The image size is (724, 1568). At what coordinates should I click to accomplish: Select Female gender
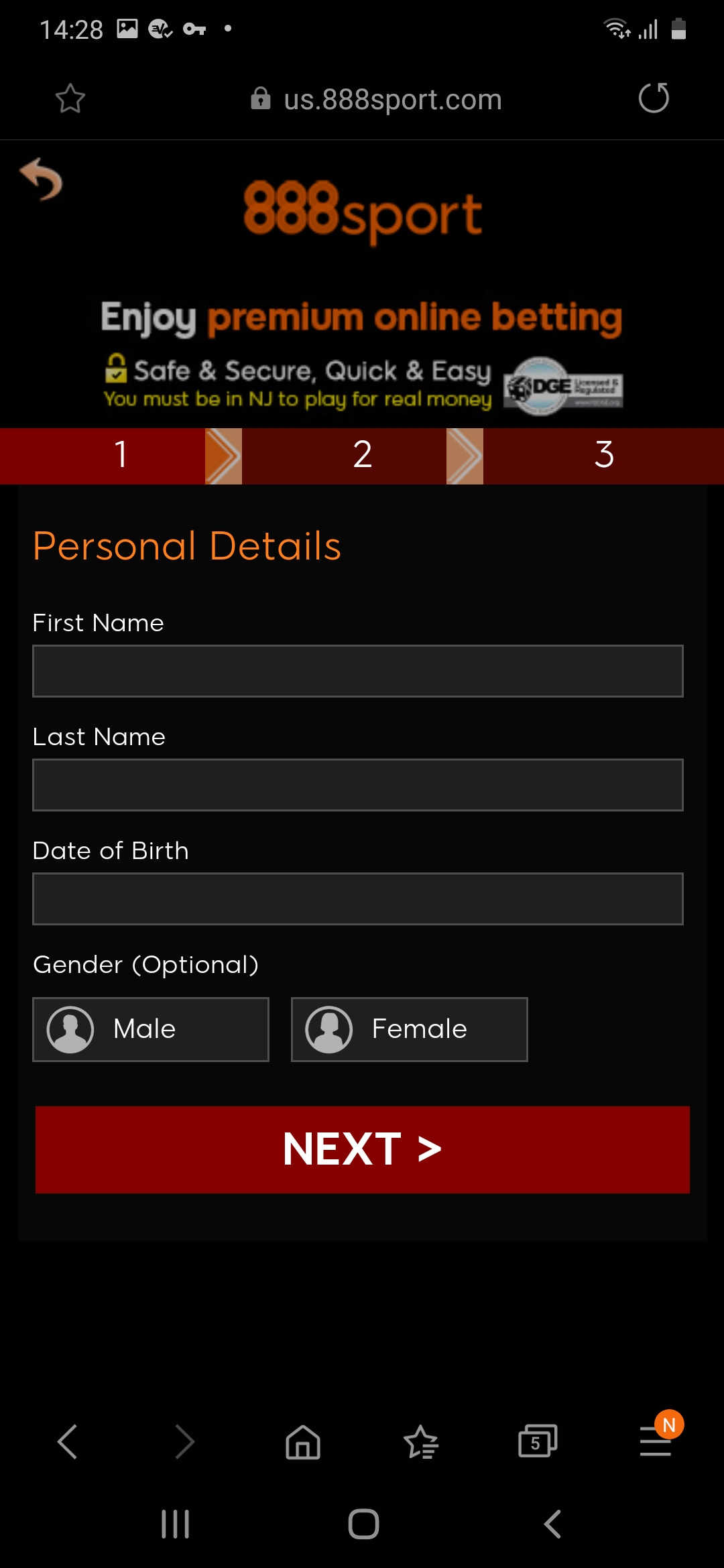[x=410, y=1029]
